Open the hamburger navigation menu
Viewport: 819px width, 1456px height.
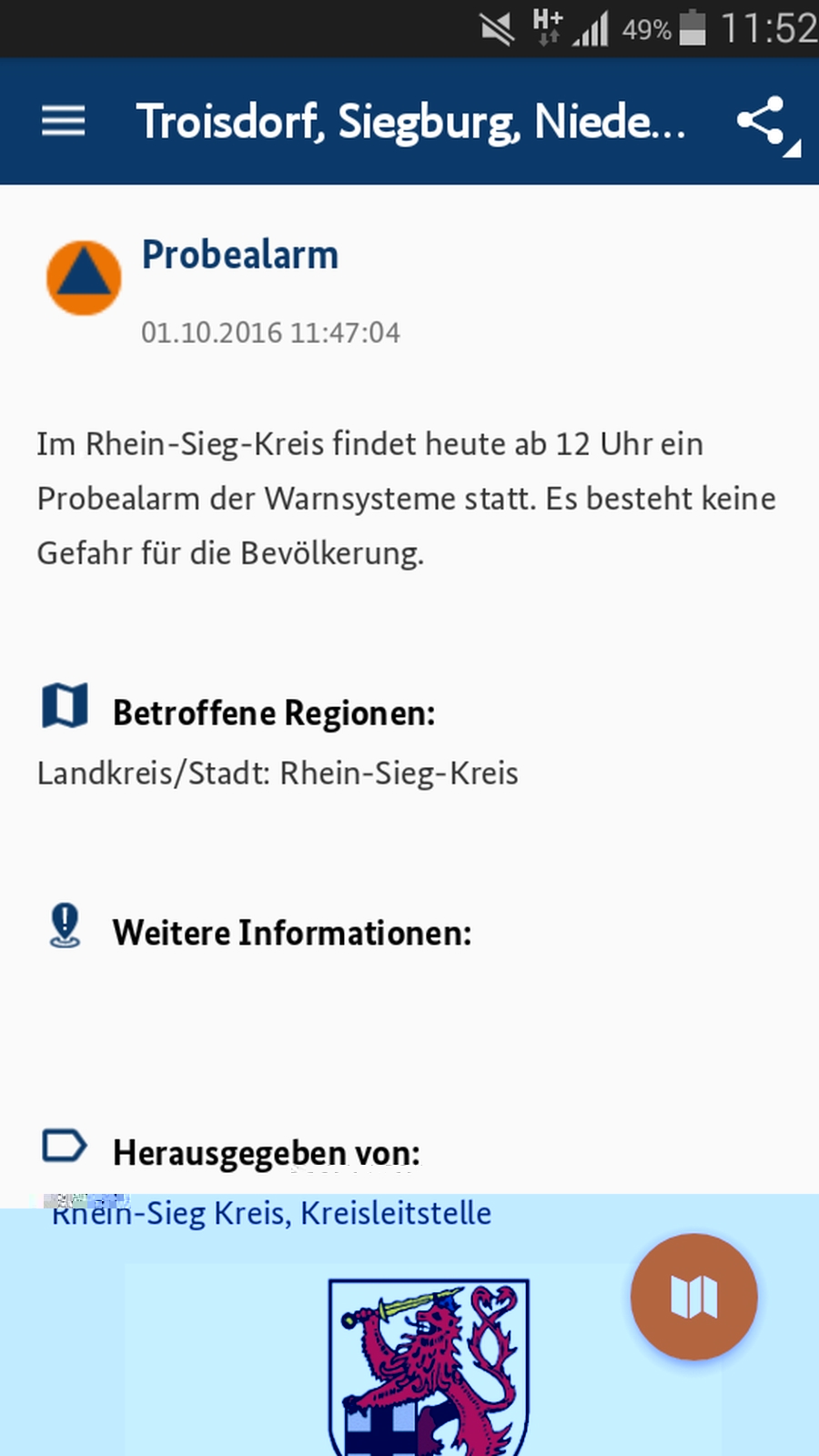tap(63, 121)
